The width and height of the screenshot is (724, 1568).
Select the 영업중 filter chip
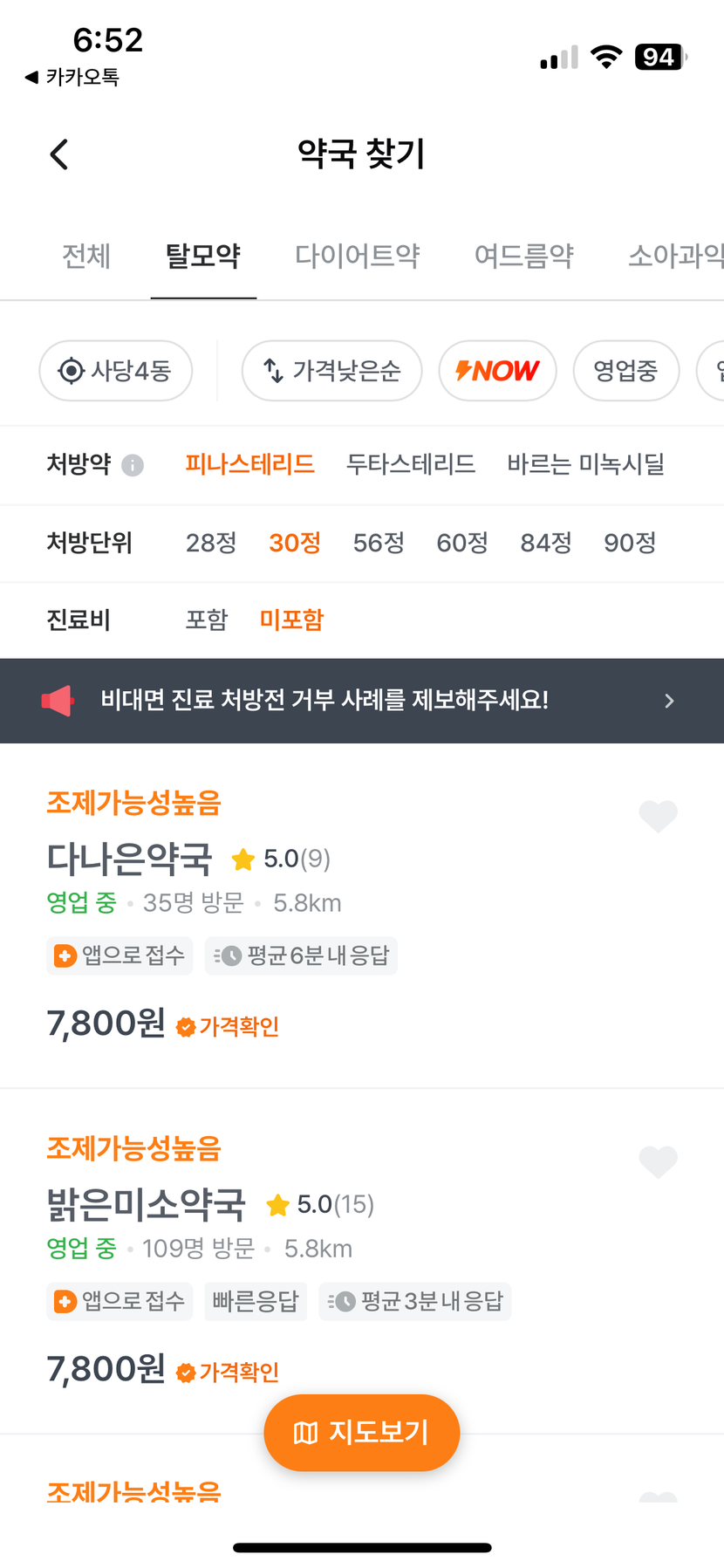(625, 371)
